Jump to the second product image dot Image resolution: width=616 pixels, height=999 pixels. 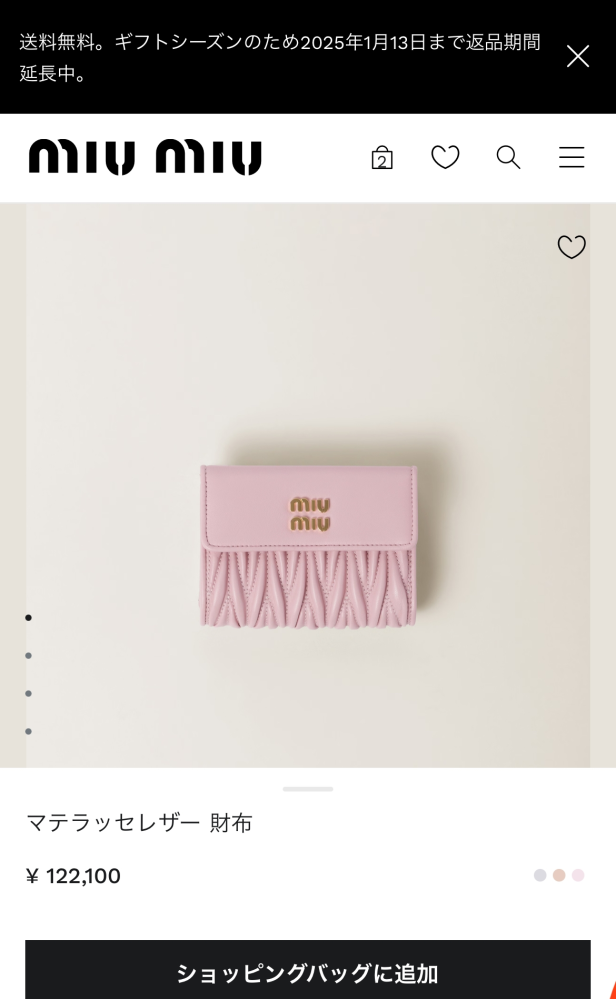click(x=28, y=656)
